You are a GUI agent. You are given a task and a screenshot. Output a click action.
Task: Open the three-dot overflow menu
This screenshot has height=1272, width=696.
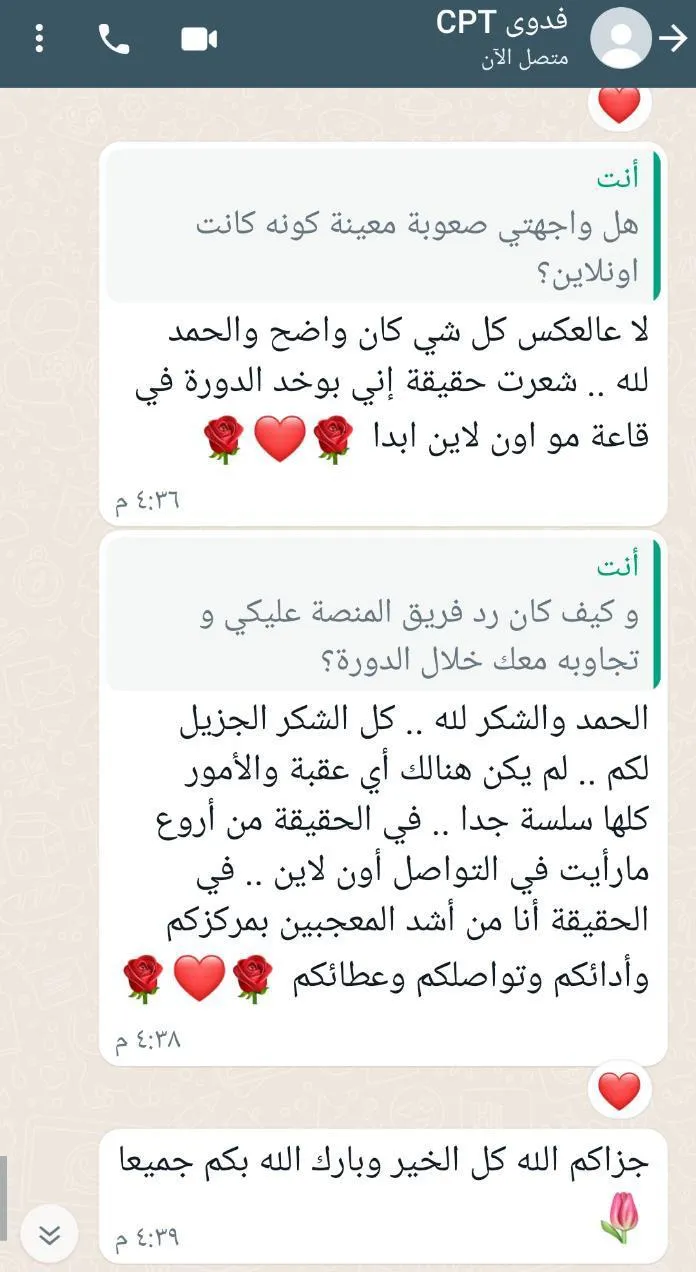[x=39, y=39]
